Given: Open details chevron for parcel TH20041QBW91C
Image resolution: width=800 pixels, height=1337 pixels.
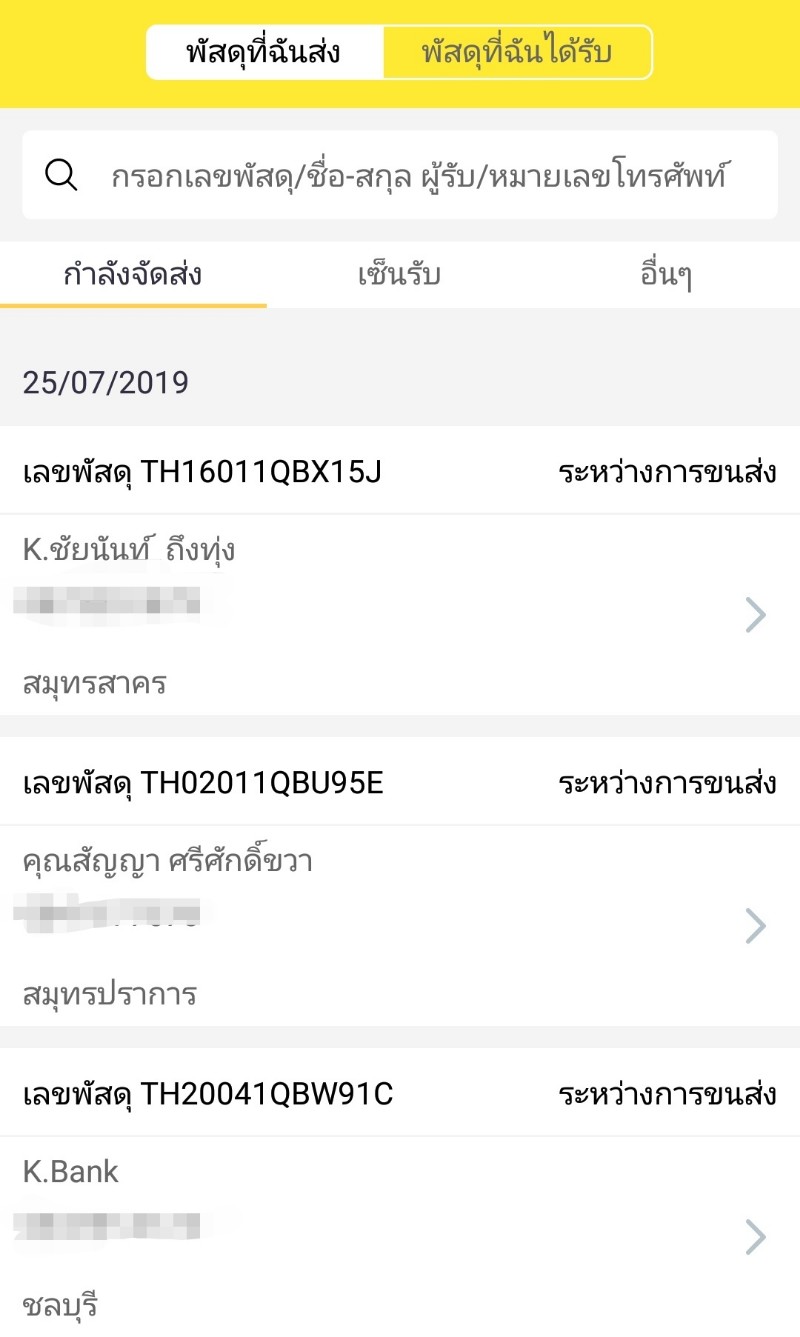Looking at the screenshot, I should 756,1238.
